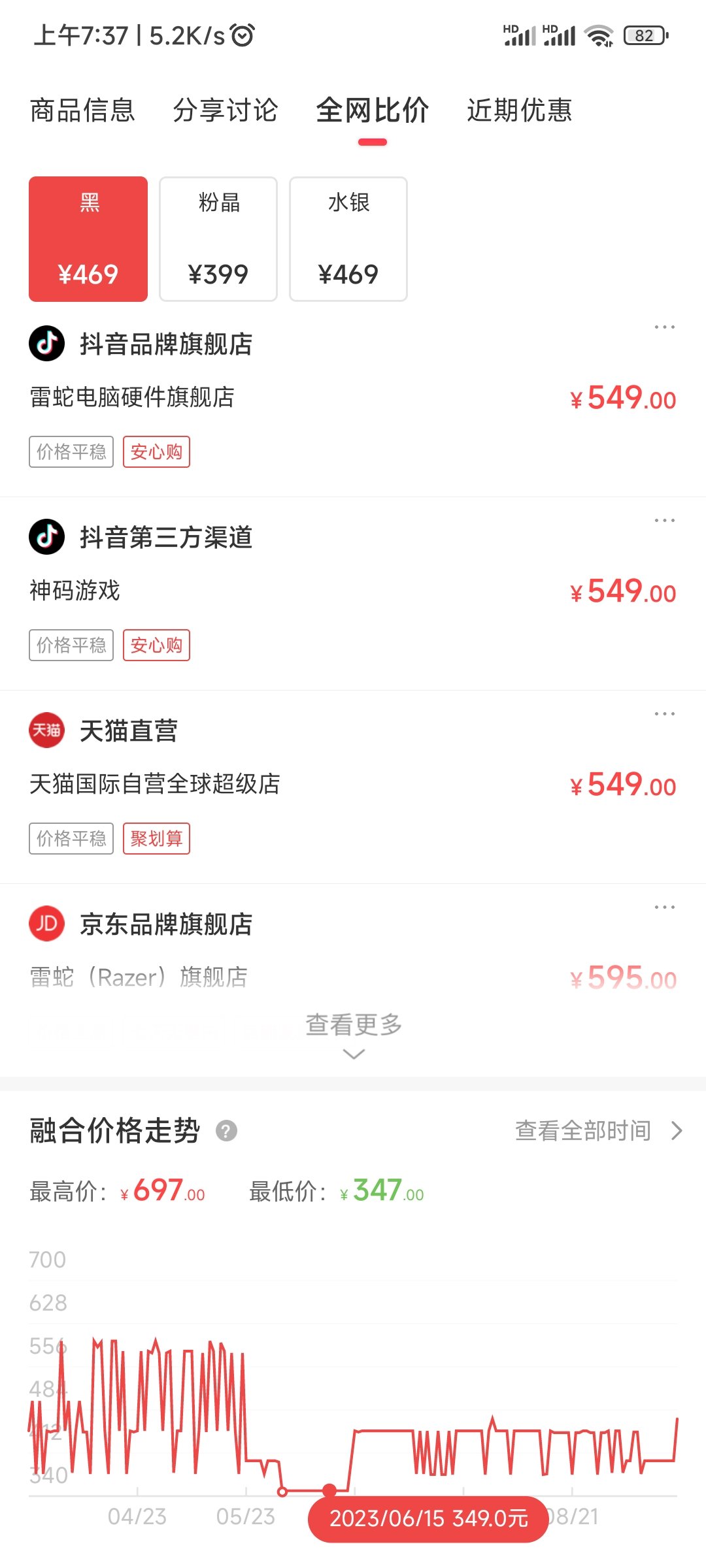706x1568 pixels.
Task: Open more options for 抖音品牌旗舰店
Action: [x=664, y=327]
